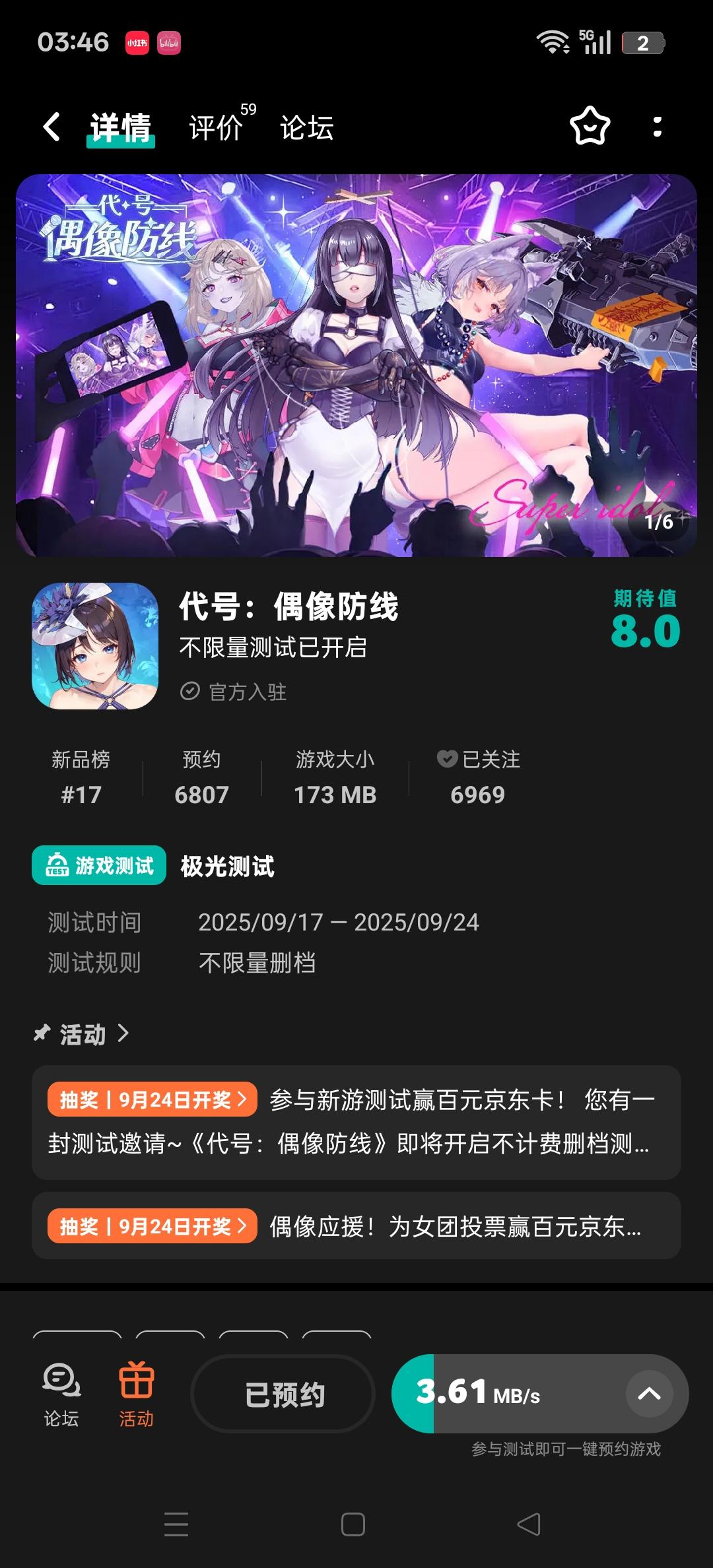The image size is (713, 1568).
Task: Tap the 游戏测试 TEST badge icon
Action: (x=57, y=865)
